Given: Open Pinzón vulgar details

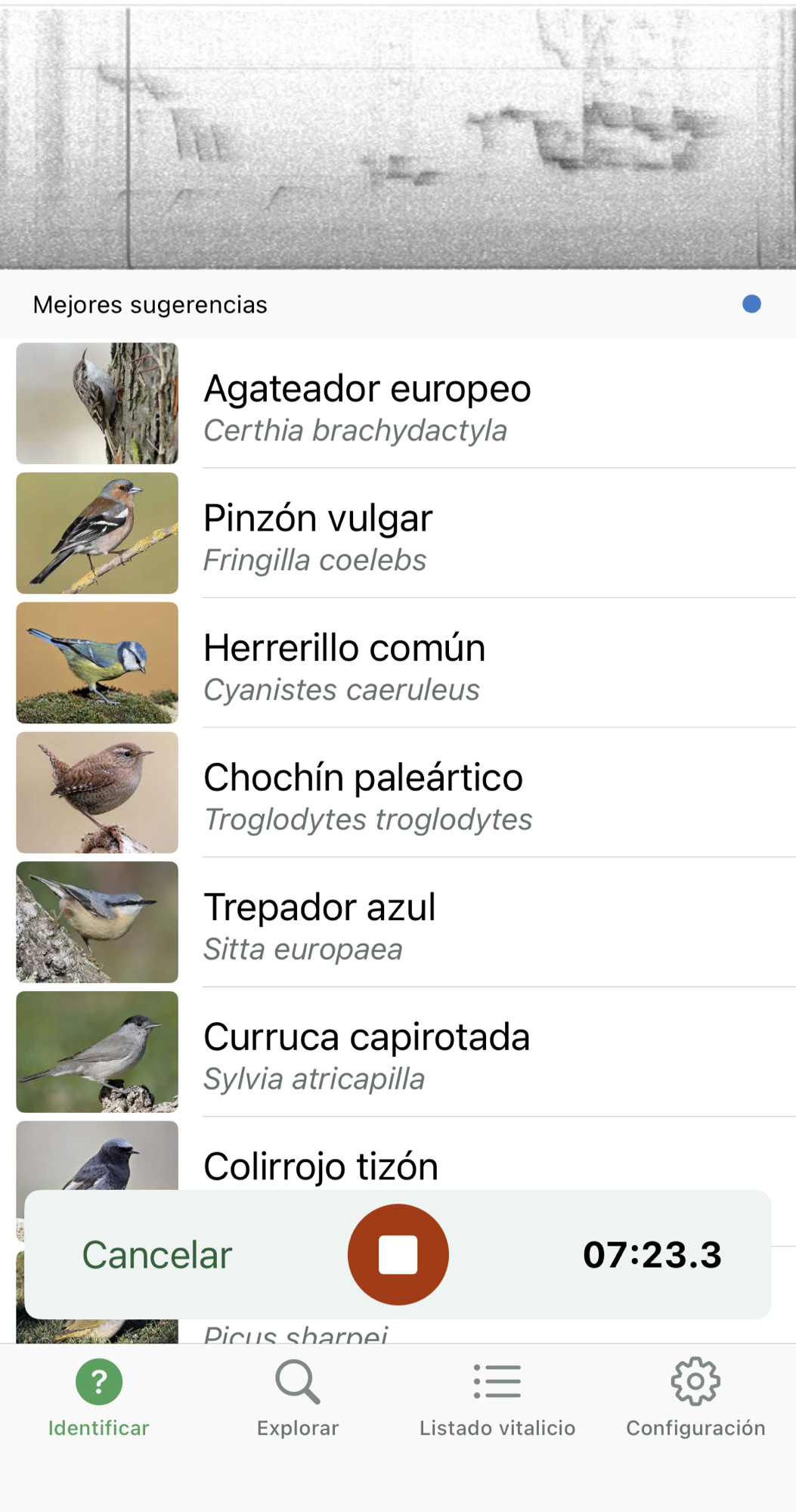Looking at the screenshot, I should click(405, 534).
